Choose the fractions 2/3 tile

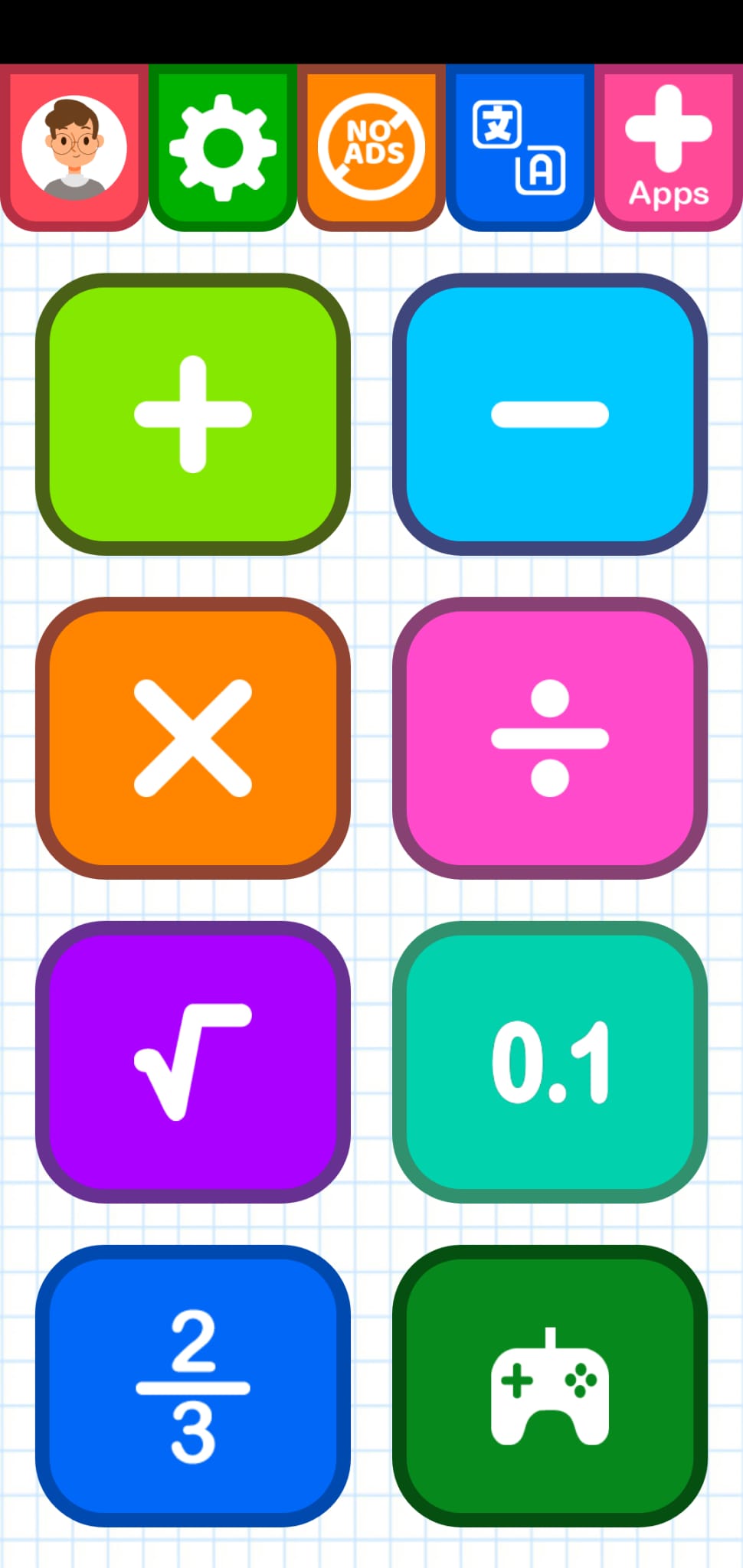193,1386
